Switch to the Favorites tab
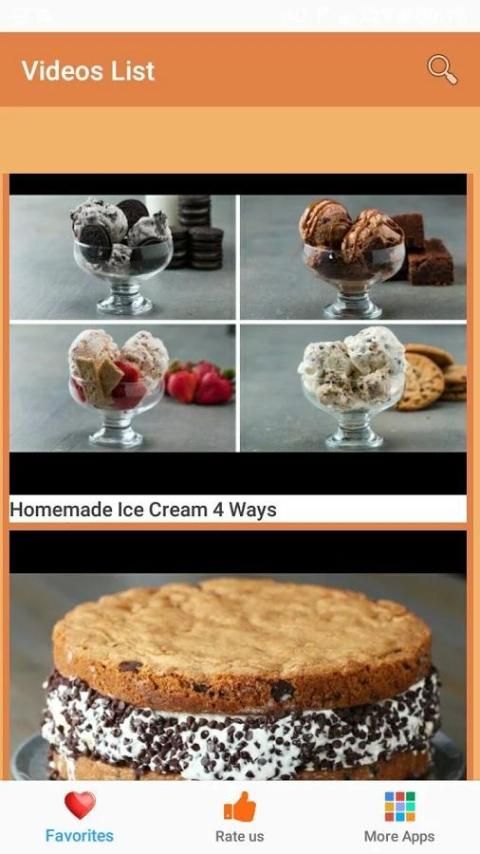480x854 pixels. (x=80, y=816)
